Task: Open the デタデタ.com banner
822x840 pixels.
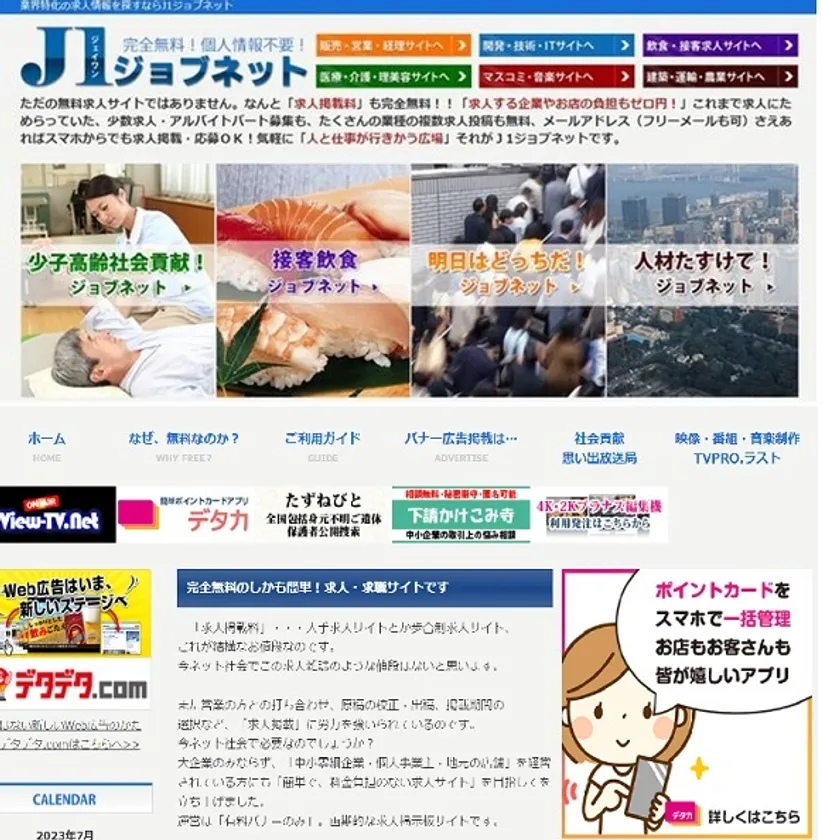Action: tap(76, 685)
